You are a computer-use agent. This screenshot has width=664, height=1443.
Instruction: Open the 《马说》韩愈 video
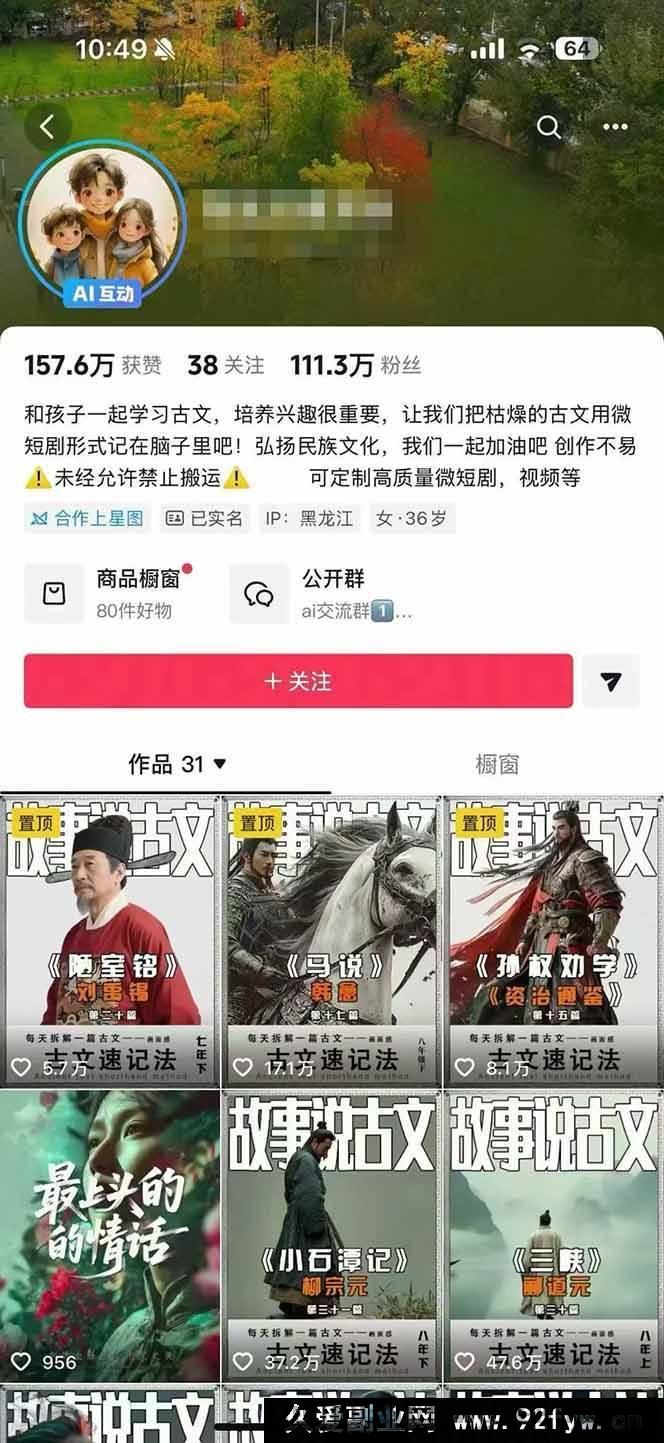click(x=331, y=940)
